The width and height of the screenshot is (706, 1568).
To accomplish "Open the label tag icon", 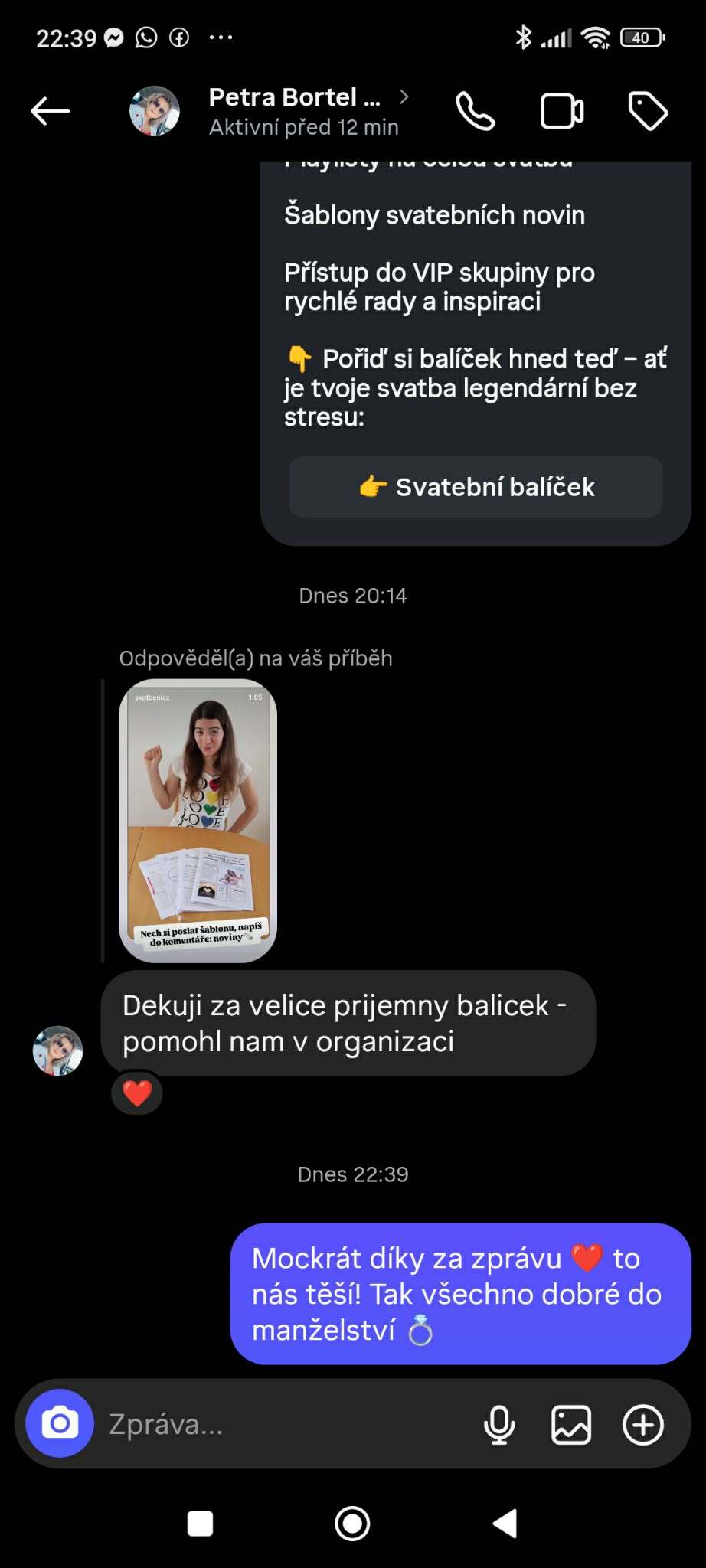I will [648, 111].
